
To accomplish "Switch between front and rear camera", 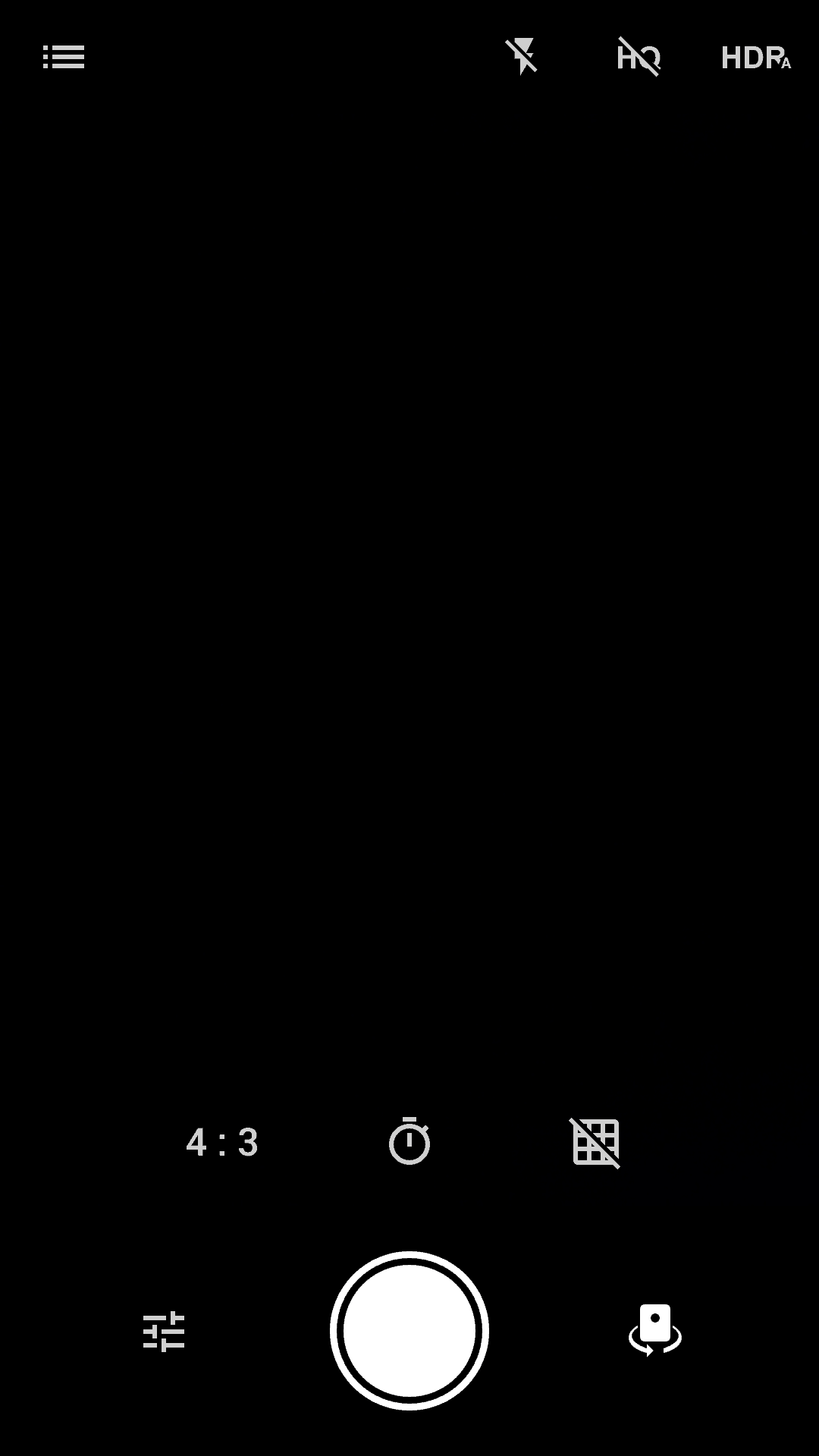I will click(x=654, y=1330).
